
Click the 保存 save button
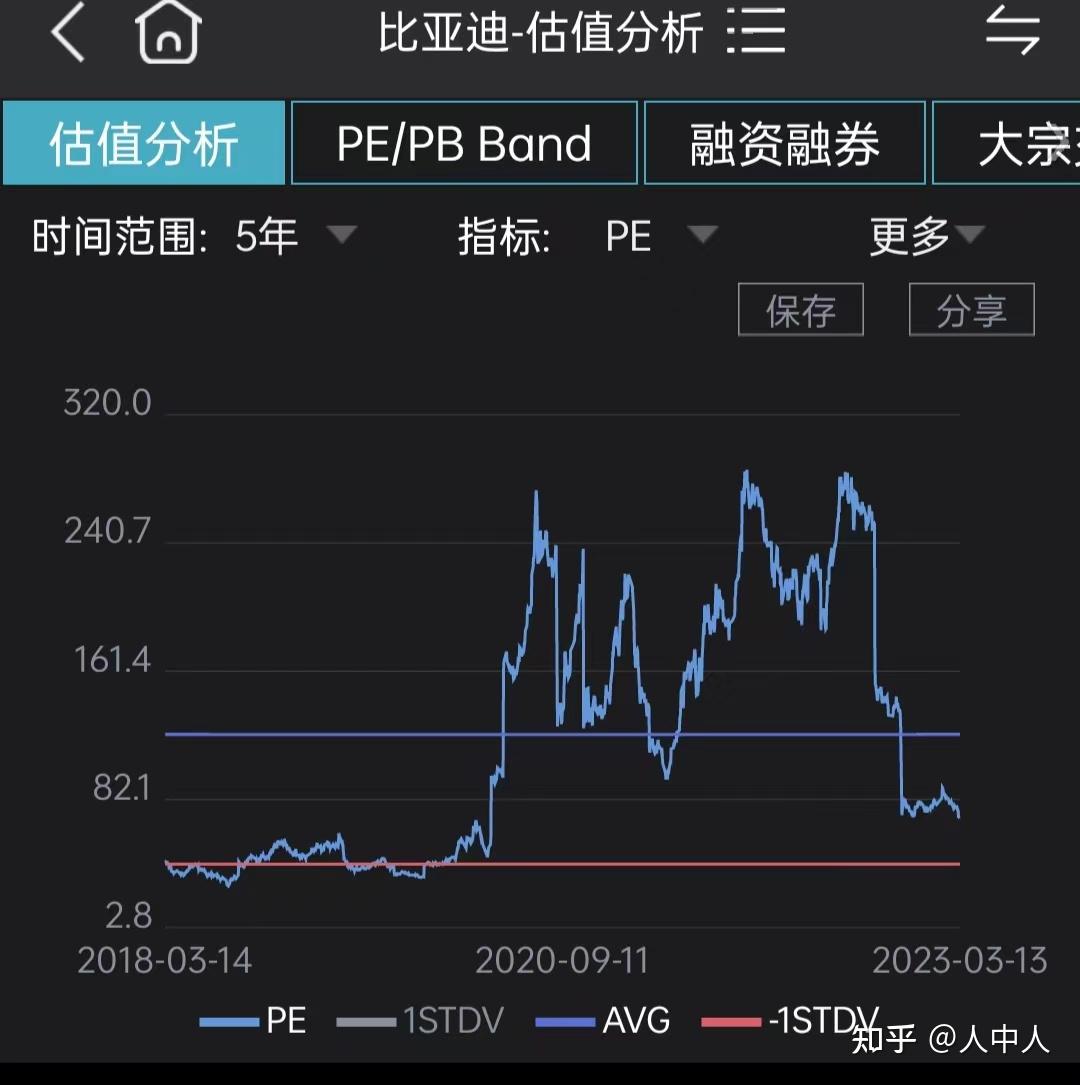(x=800, y=310)
